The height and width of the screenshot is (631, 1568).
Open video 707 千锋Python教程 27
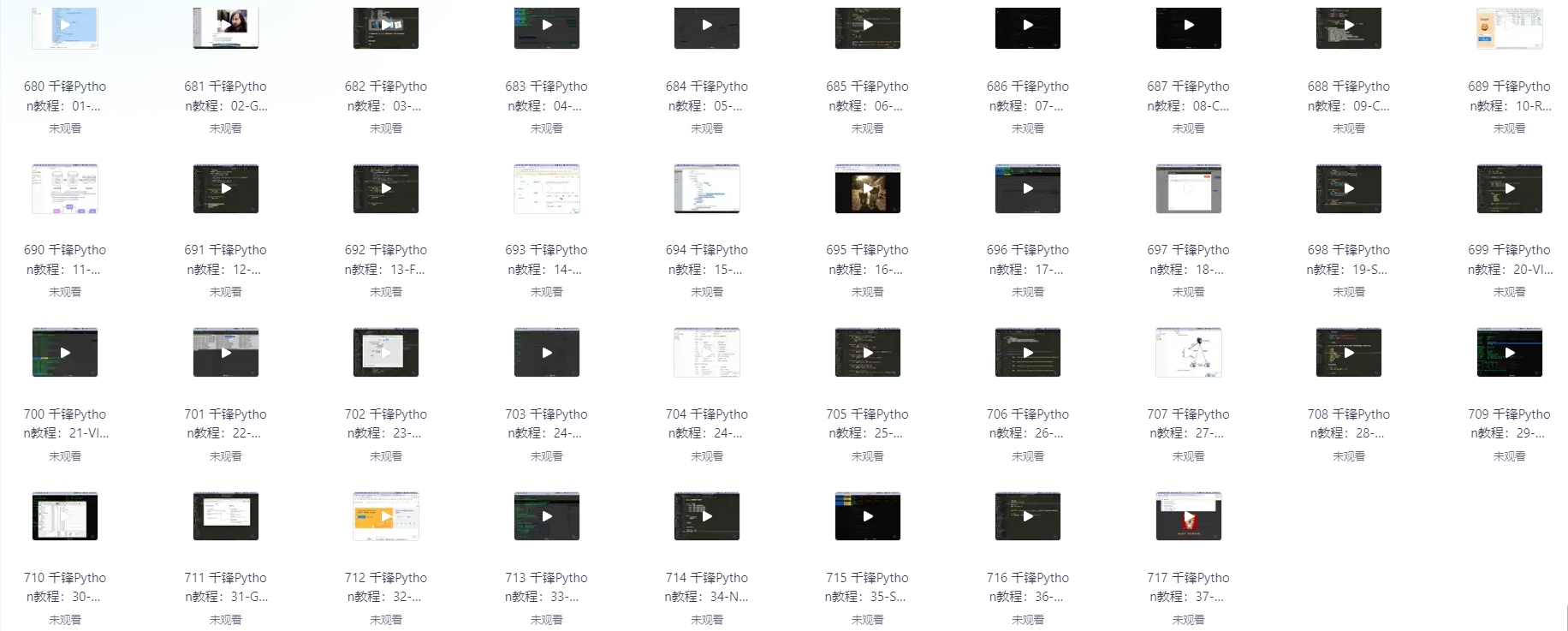click(x=1188, y=352)
